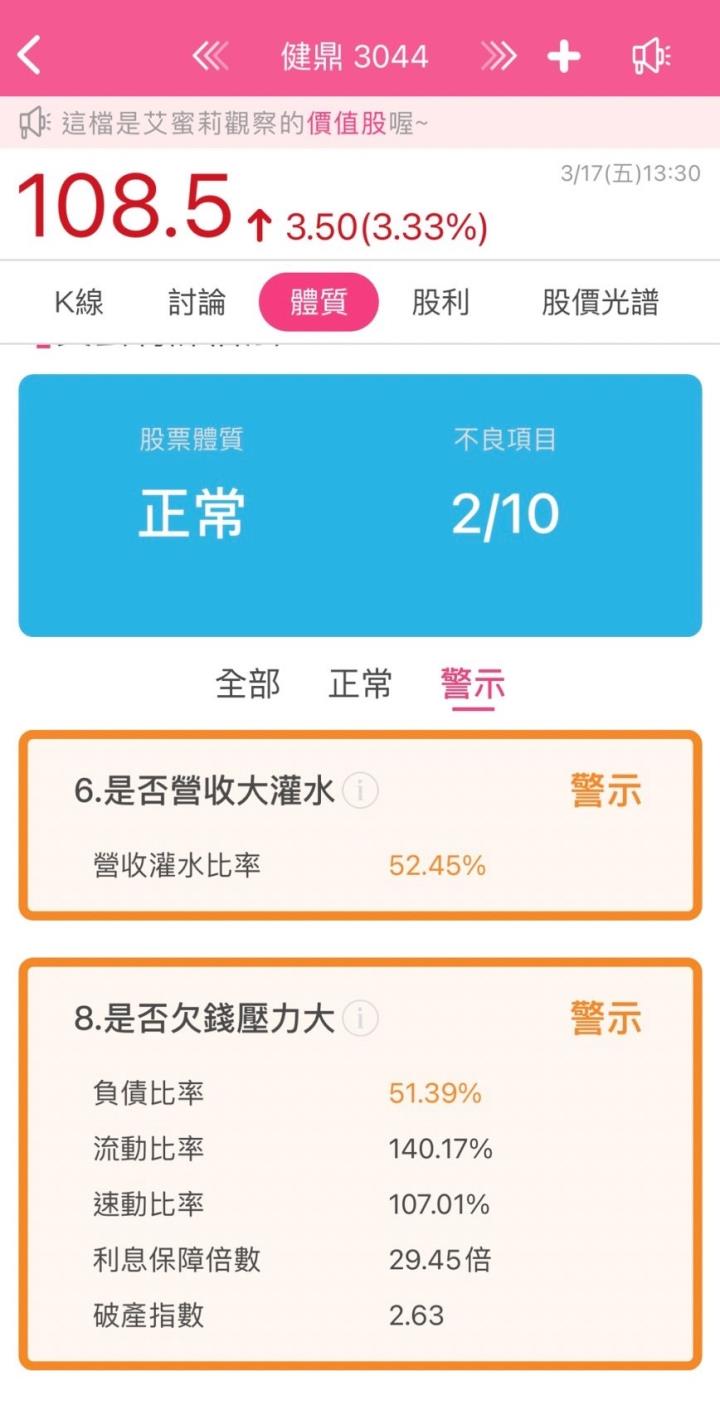This screenshot has height=1410, width=720.
Task: Switch to previous stock with left chevron
Action: coord(209,57)
